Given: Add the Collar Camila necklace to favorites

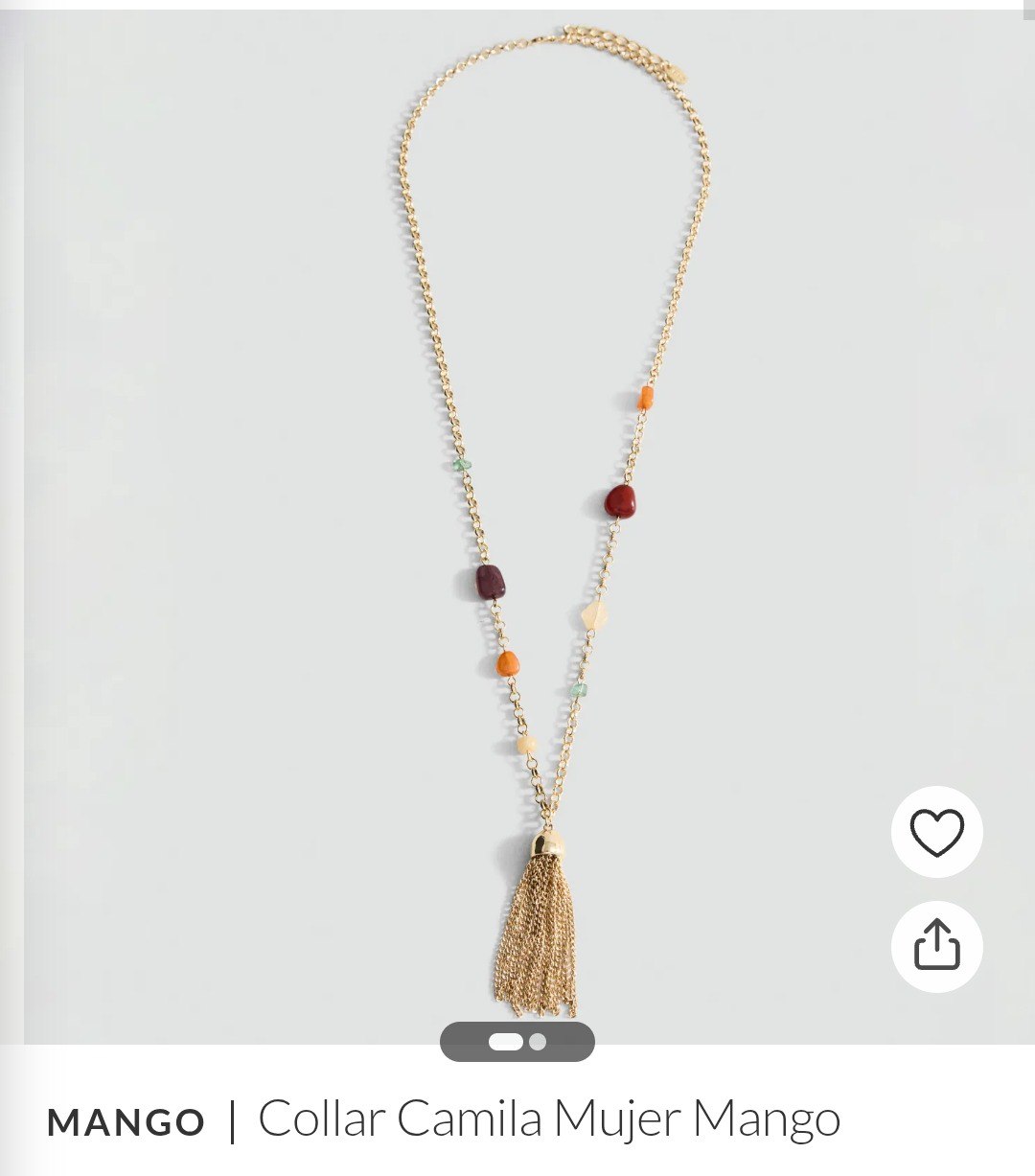Looking at the screenshot, I should coord(936,832).
